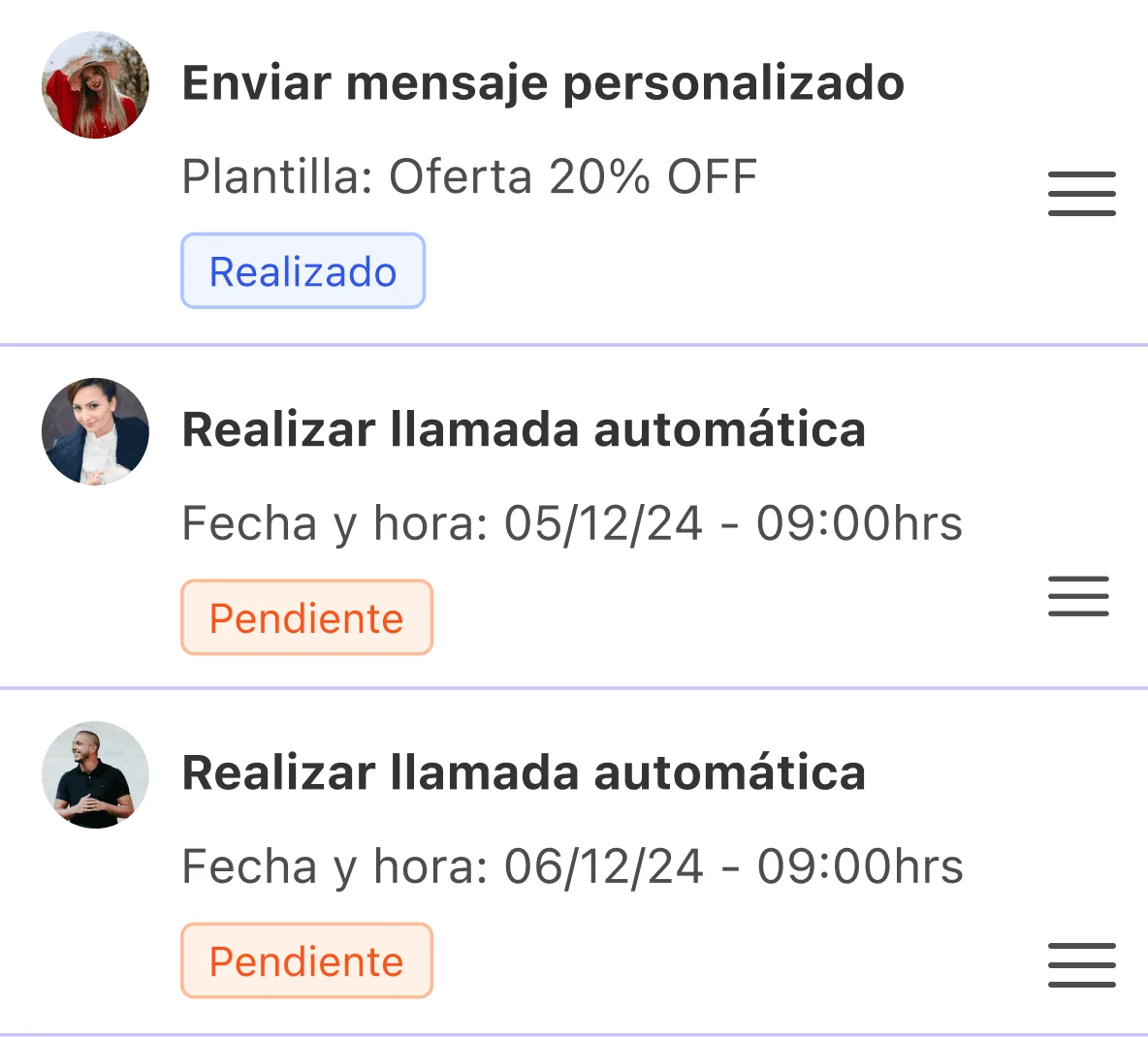Tap the handle icon on the 06/12/24 call
This screenshot has width=1148, height=1037.
(x=1081, y=965)
